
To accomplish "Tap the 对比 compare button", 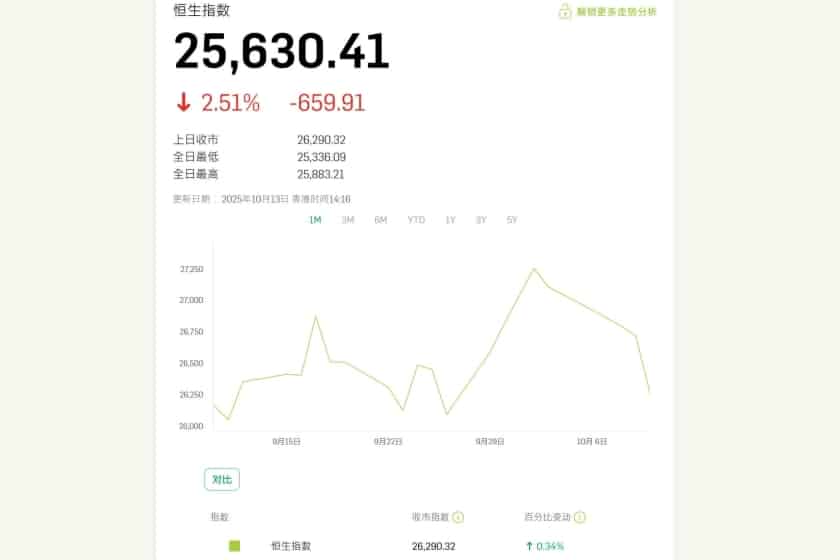I will click(222, 479).
